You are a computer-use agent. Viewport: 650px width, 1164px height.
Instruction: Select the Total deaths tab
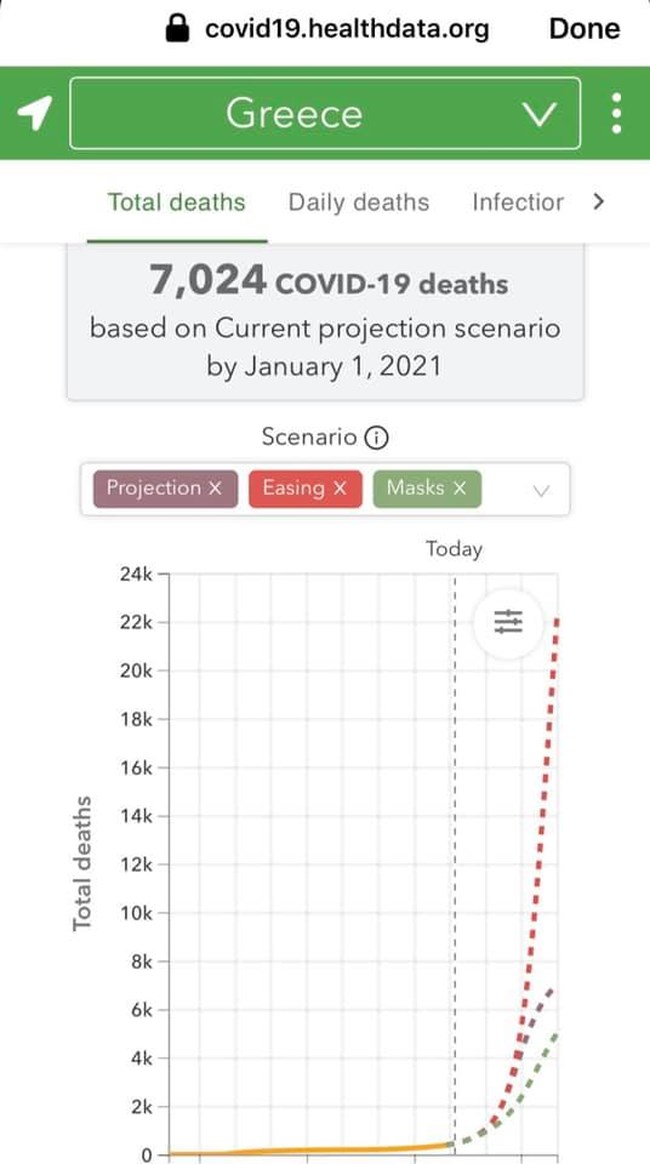coord(176,202)
